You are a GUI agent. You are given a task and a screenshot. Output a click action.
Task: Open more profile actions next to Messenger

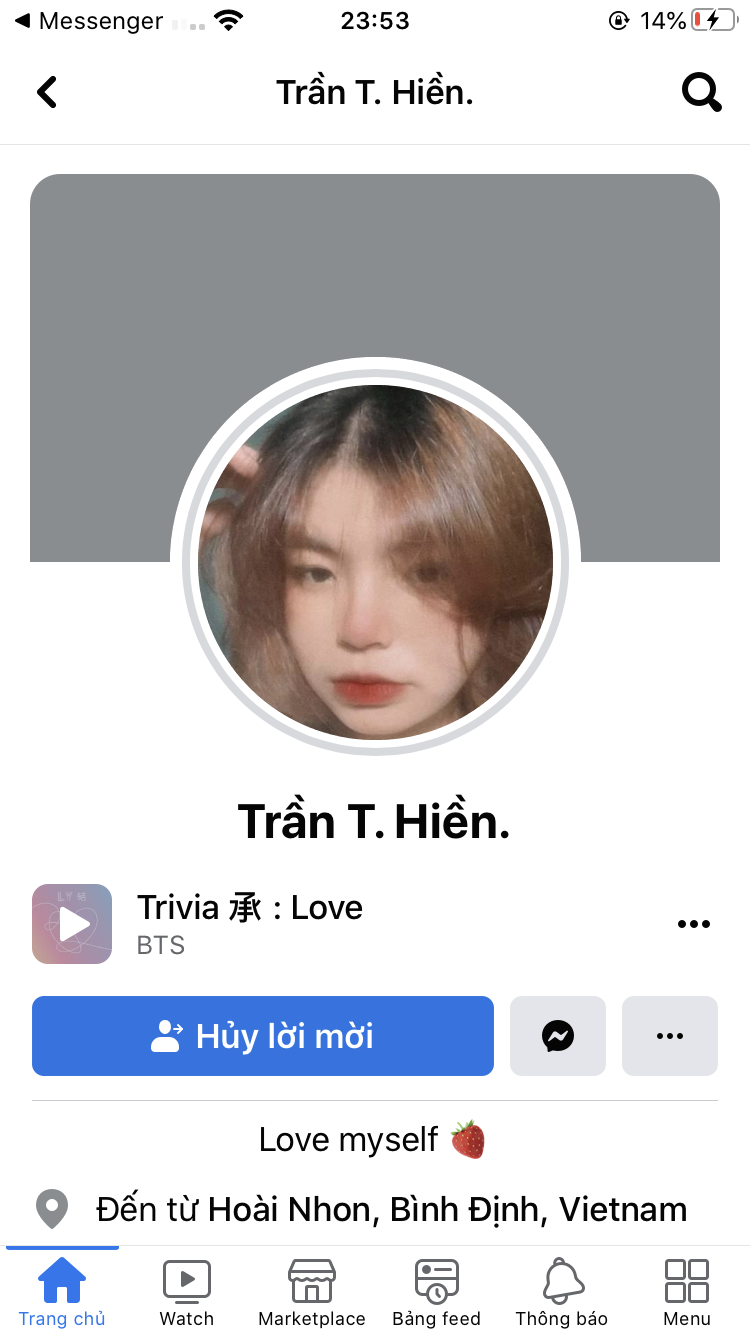coord(670,1036)
